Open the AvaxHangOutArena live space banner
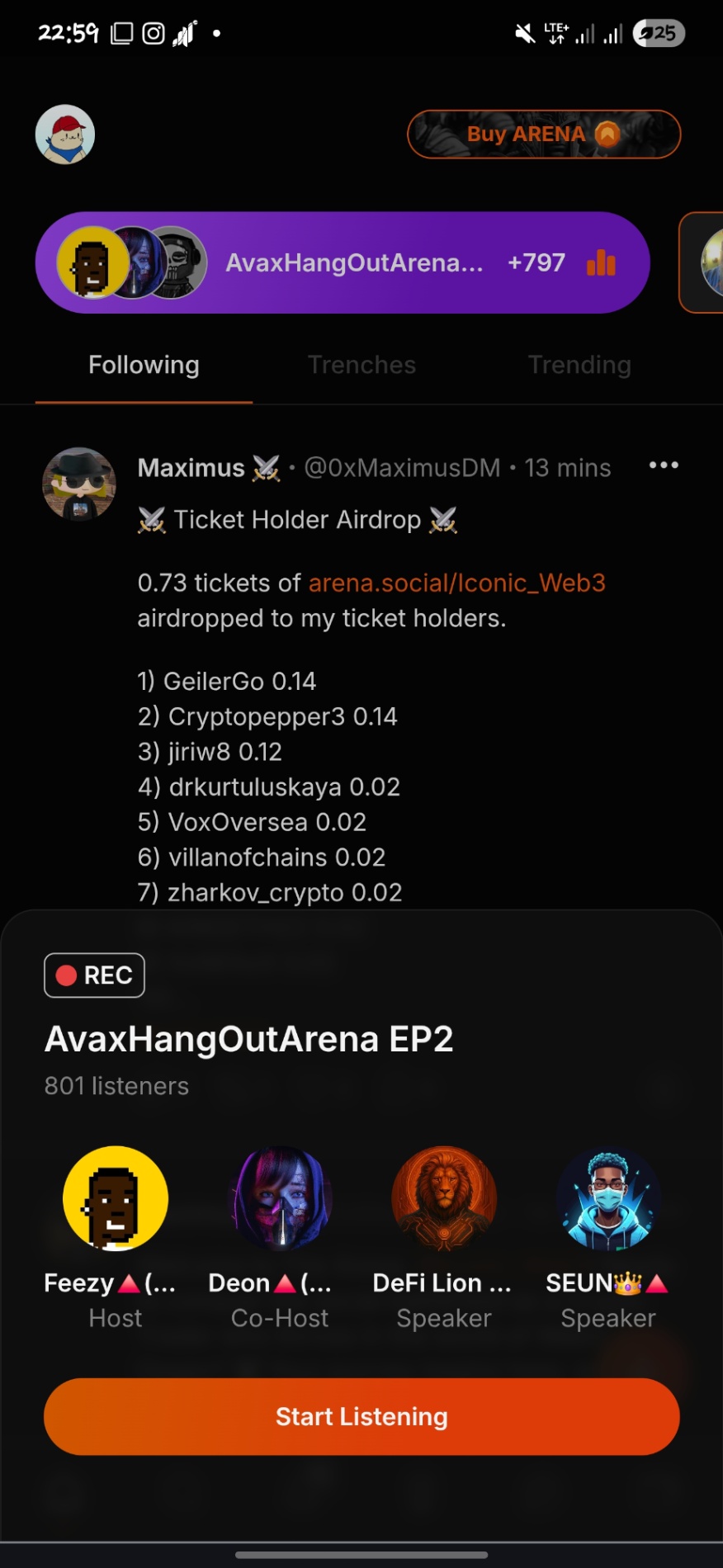 [343, 262]
